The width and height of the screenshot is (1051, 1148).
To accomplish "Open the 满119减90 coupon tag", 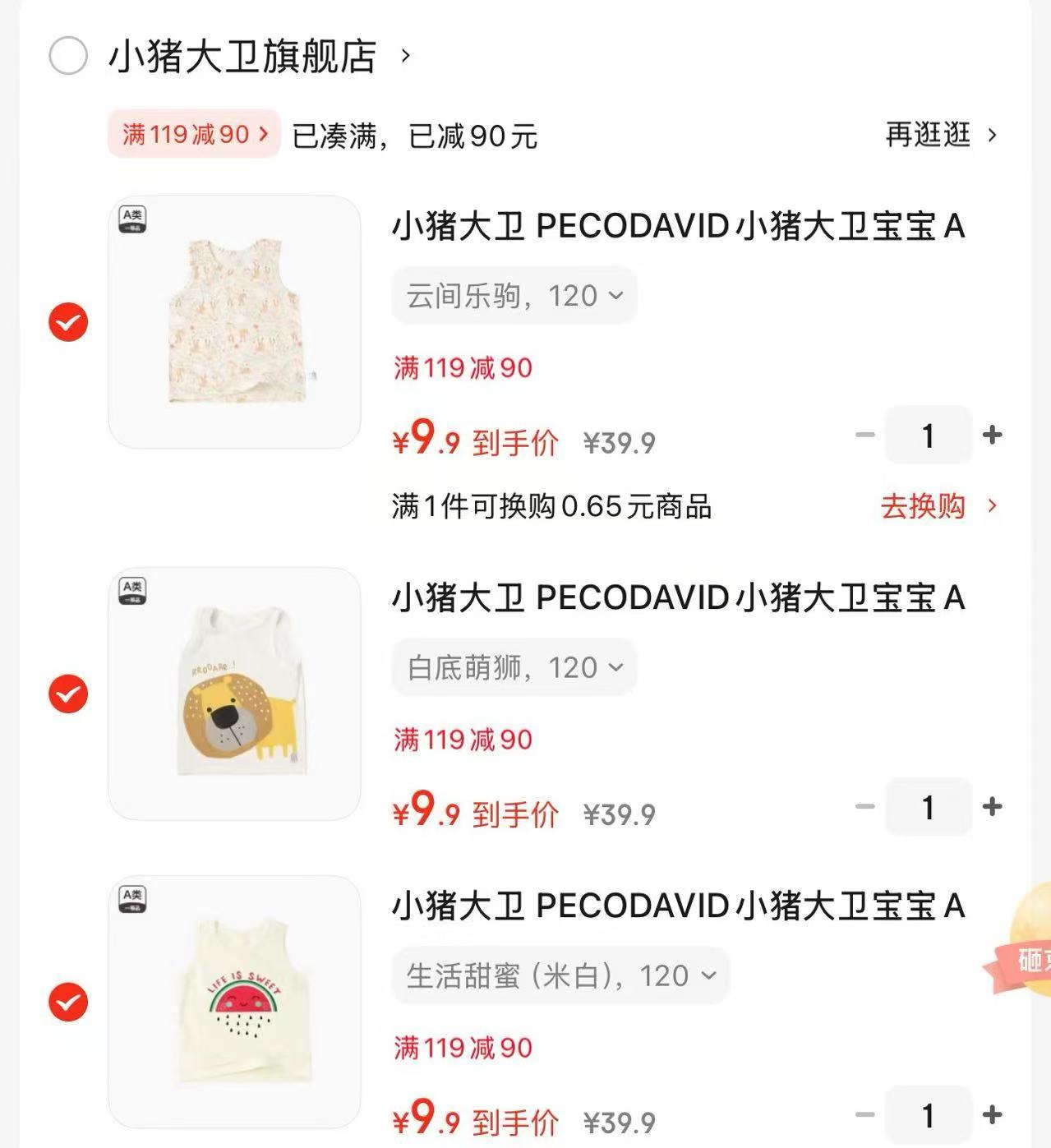I will click(194, 134).
